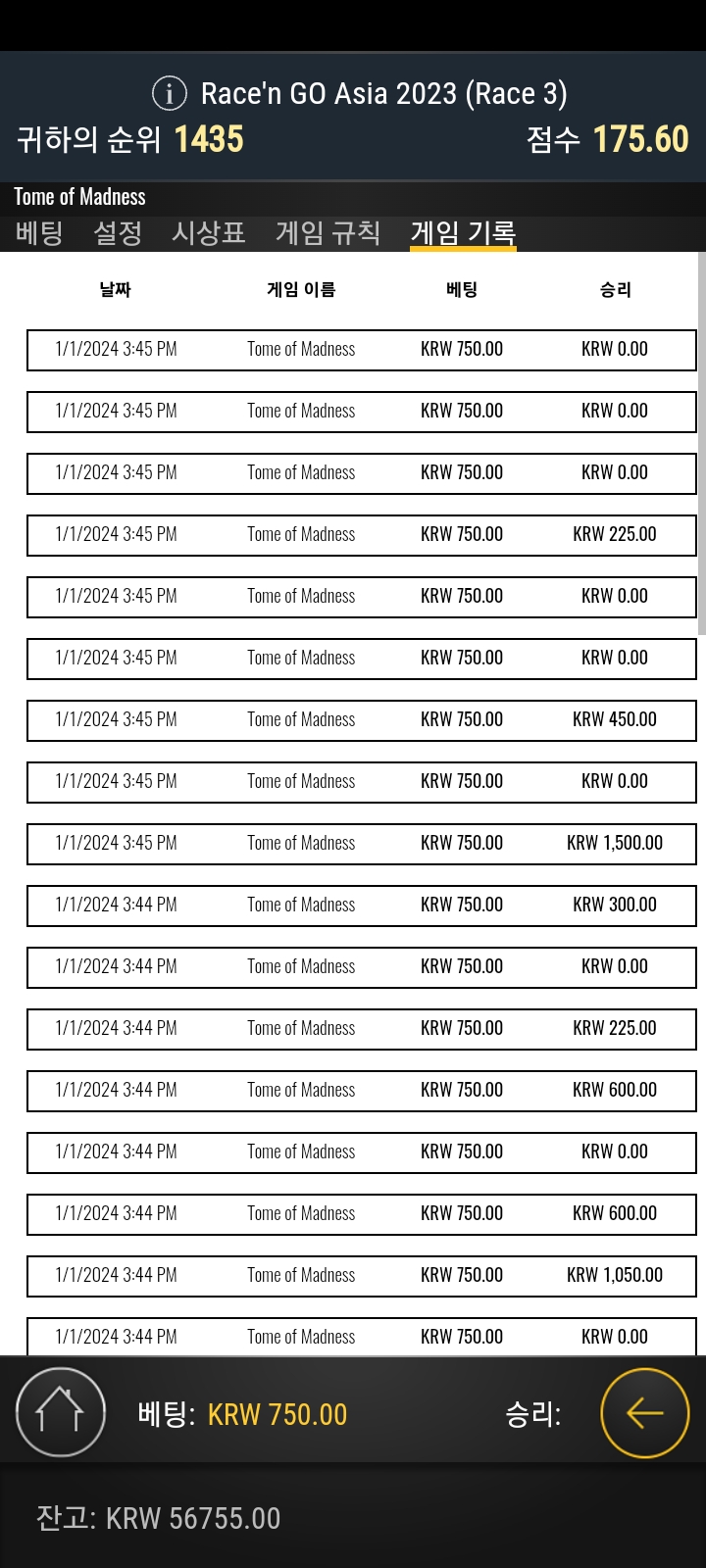Viewport: 706px width, 1568px height.
Task: Open the record with KRW 450.00 win
Action: tap(361, 720)
